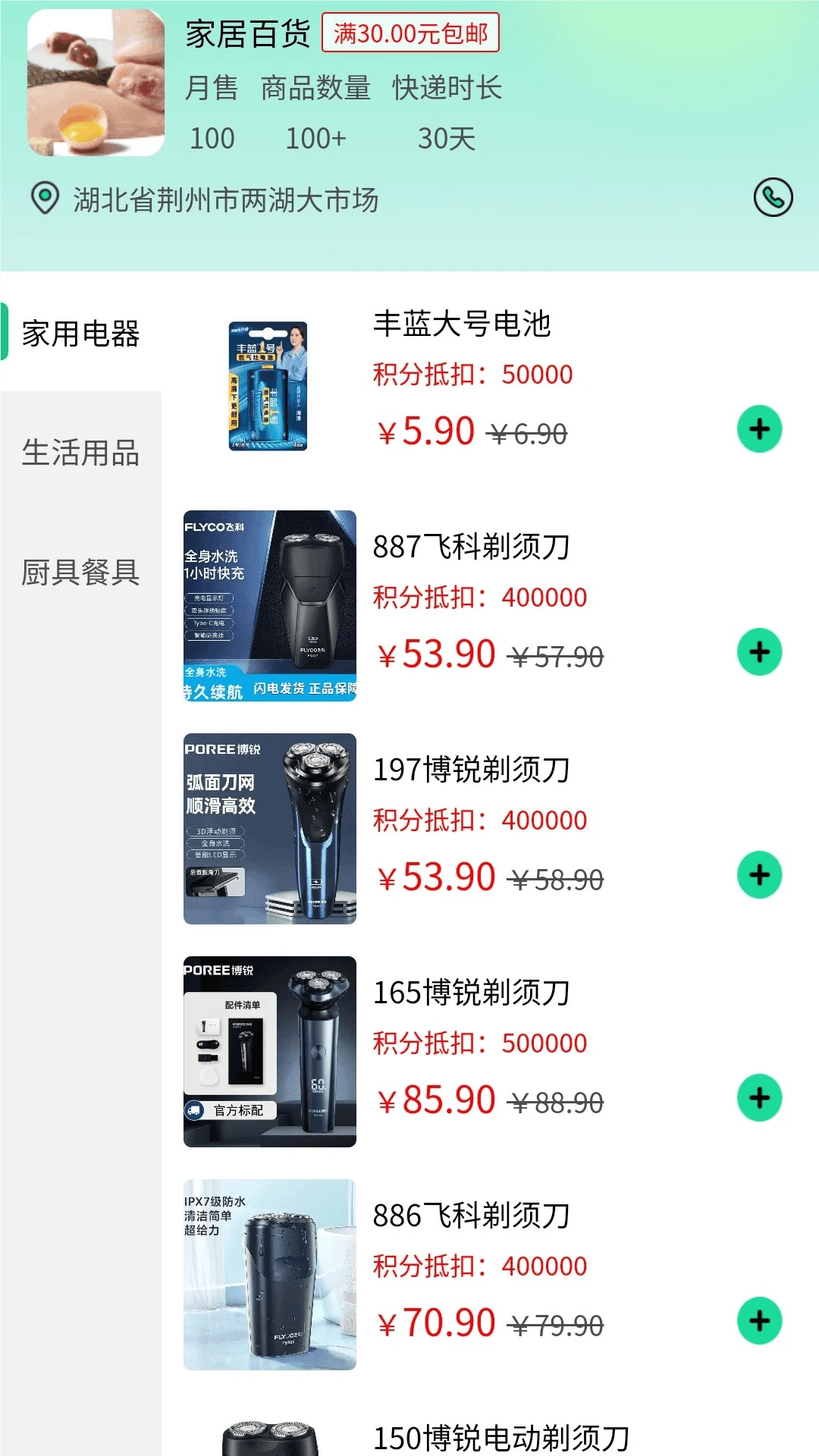
Task: View details of 165博锐剃须刀
Action: 470,993
